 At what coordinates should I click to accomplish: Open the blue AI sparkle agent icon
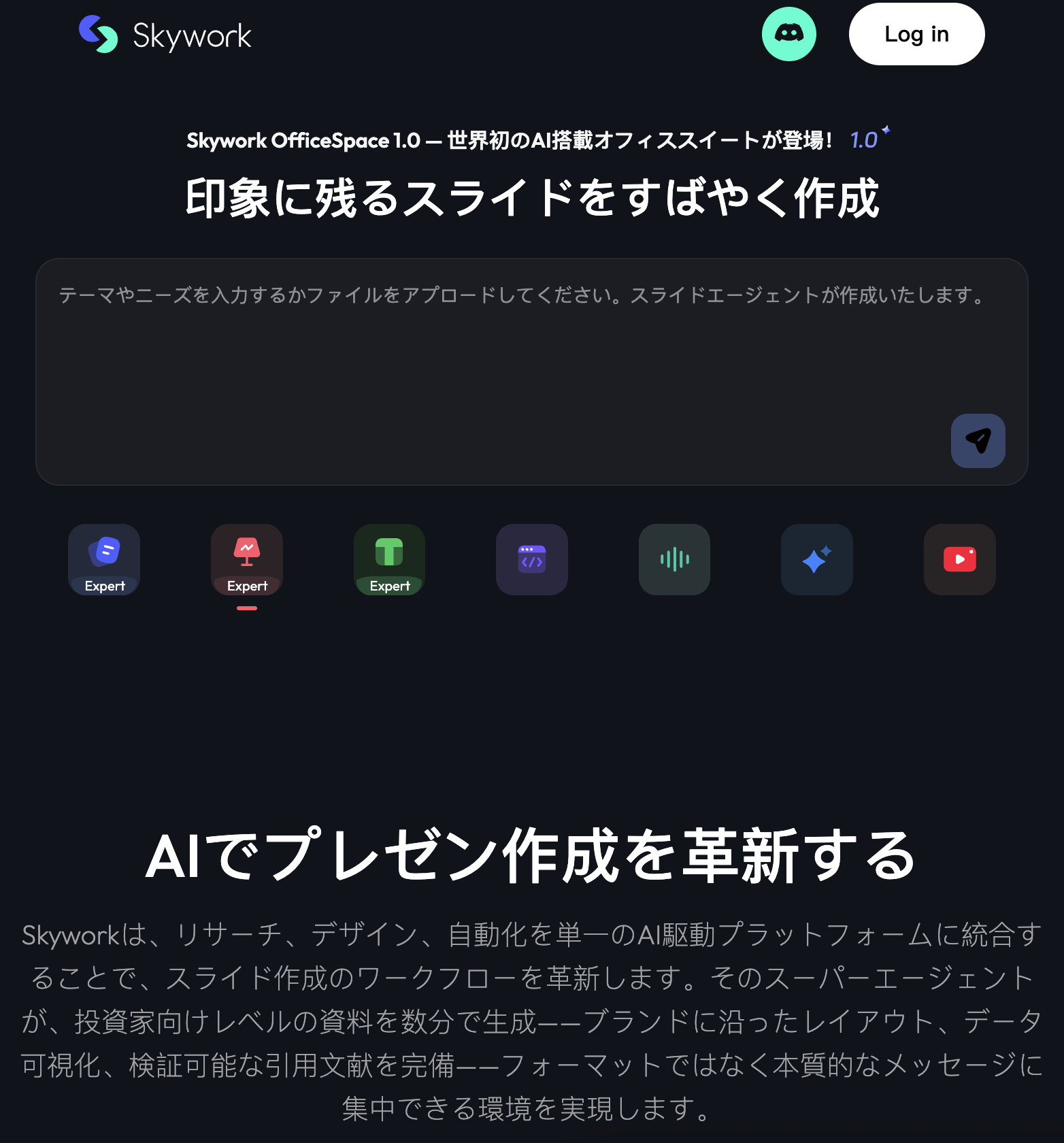816,560
